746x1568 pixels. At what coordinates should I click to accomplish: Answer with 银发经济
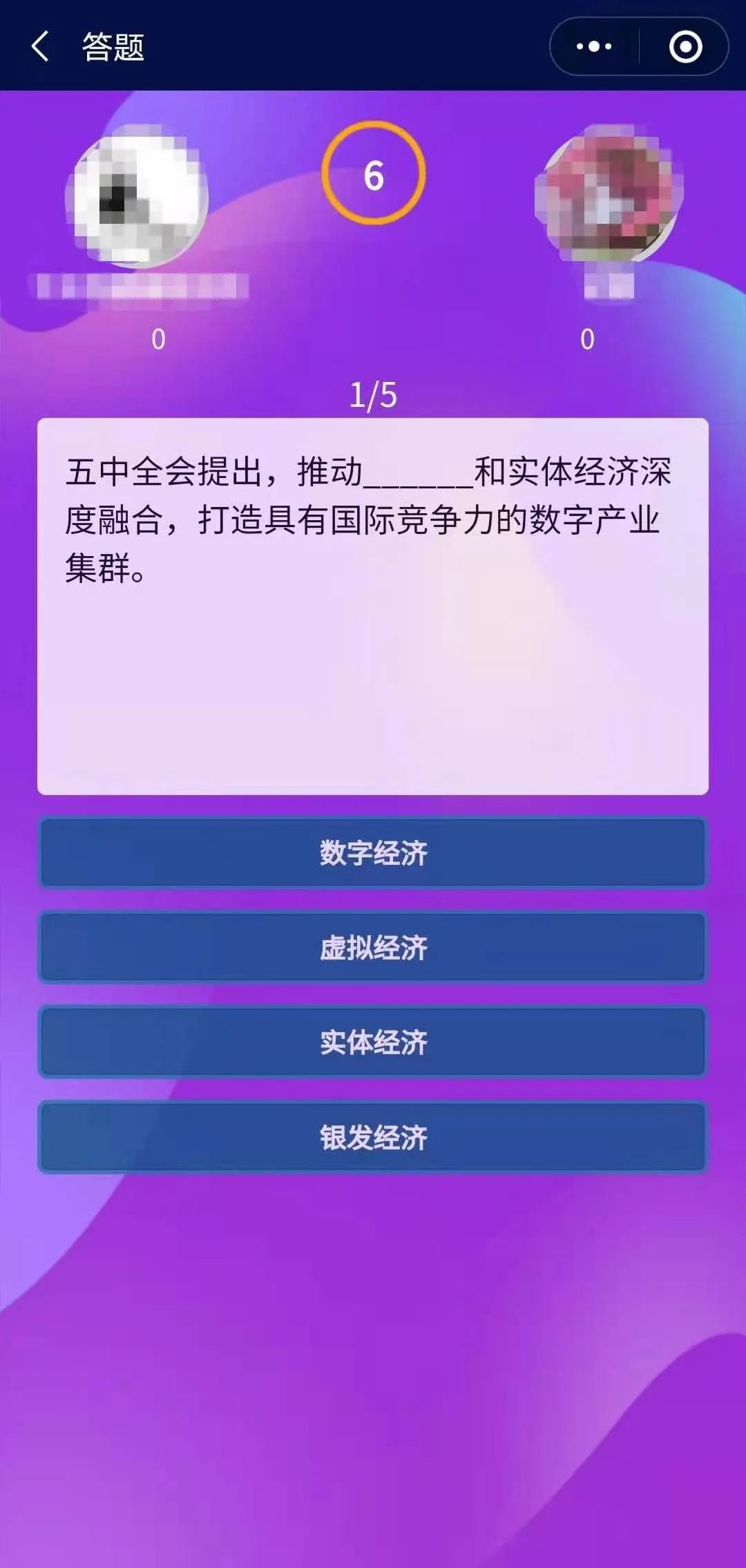click(x=373, y=1138)
